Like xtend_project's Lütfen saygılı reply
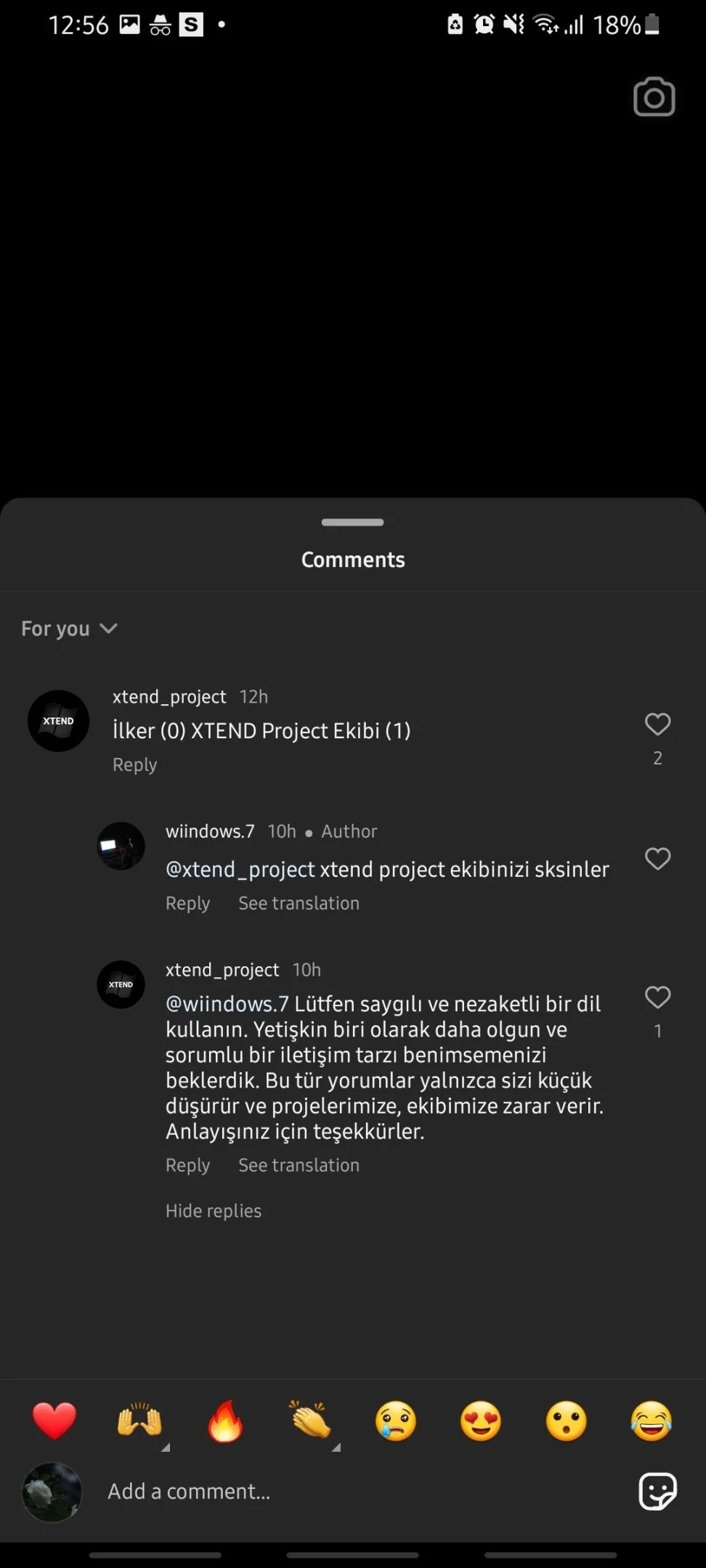Viewport: 706px width, 1568px height. 657,997
